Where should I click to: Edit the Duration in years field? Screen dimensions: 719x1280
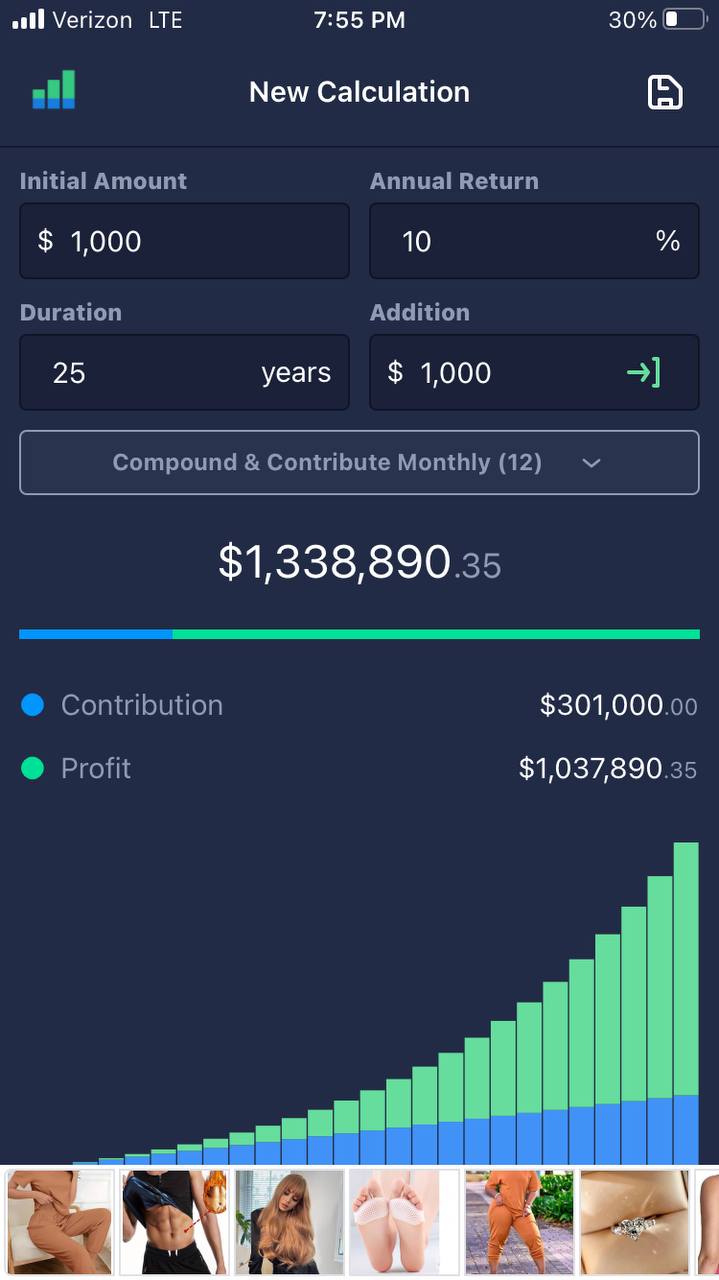pos(184,372)
